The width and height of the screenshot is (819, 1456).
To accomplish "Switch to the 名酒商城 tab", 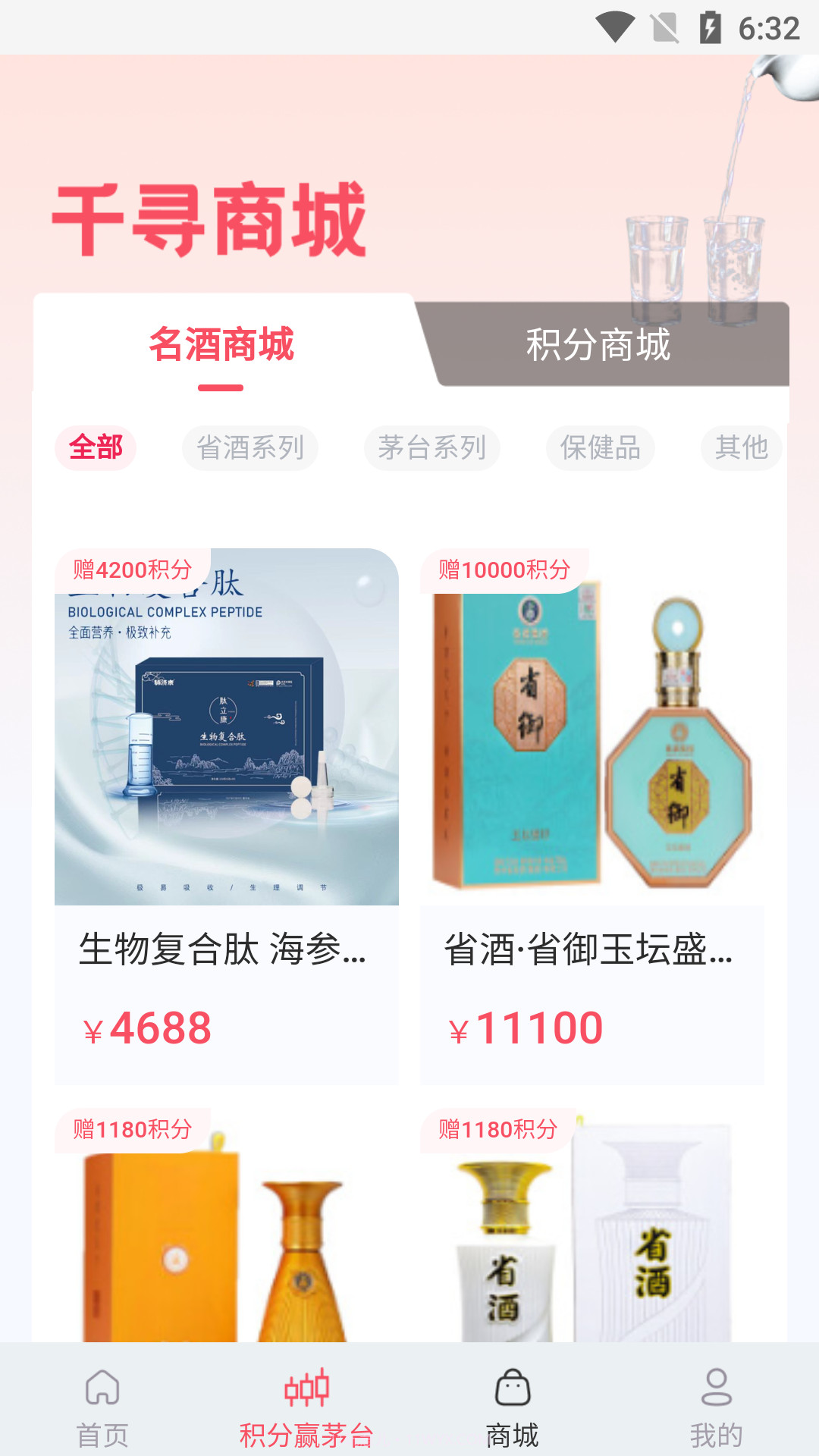I will (x=224, y=347).
